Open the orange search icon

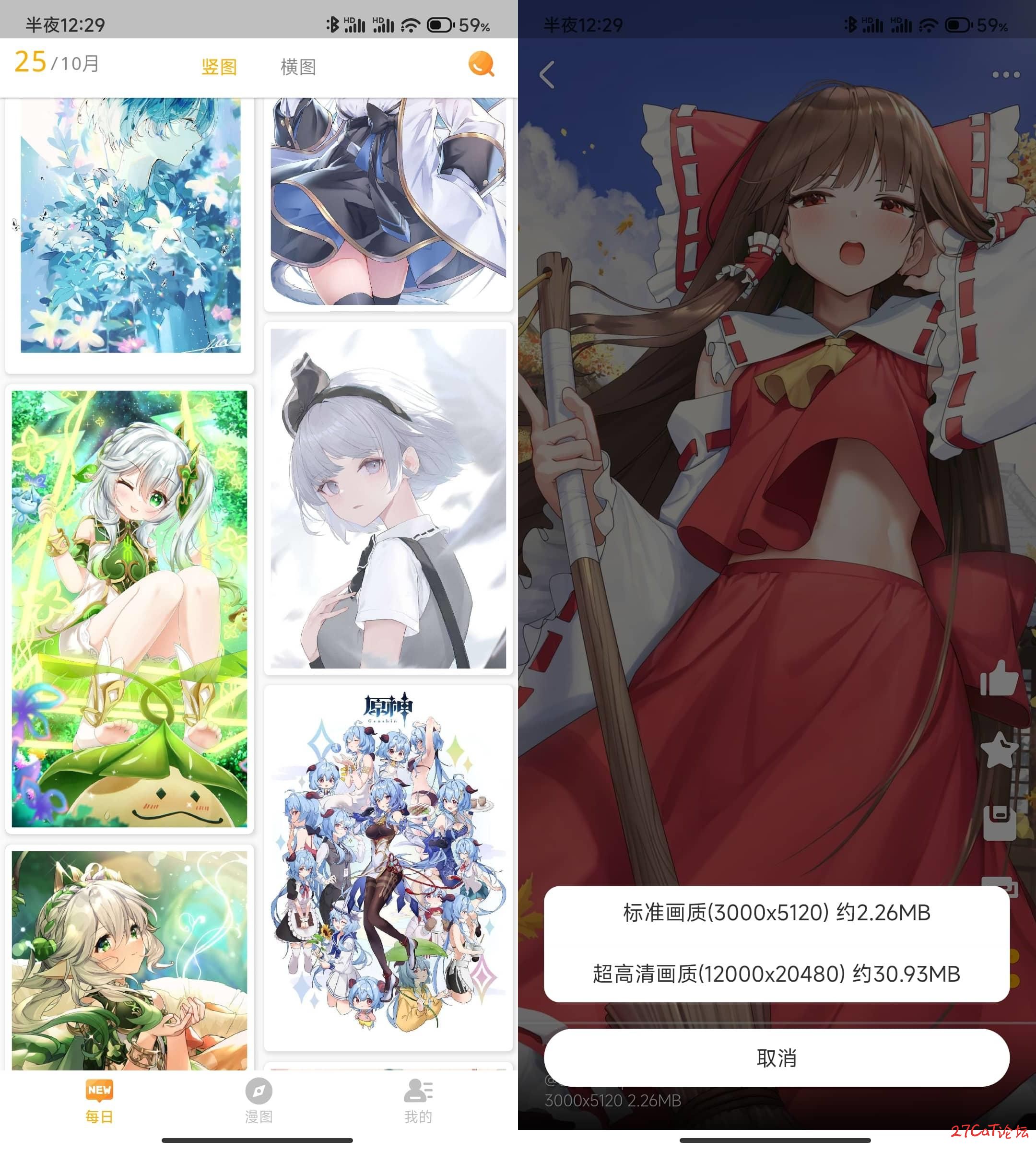[x=481, y=64]
